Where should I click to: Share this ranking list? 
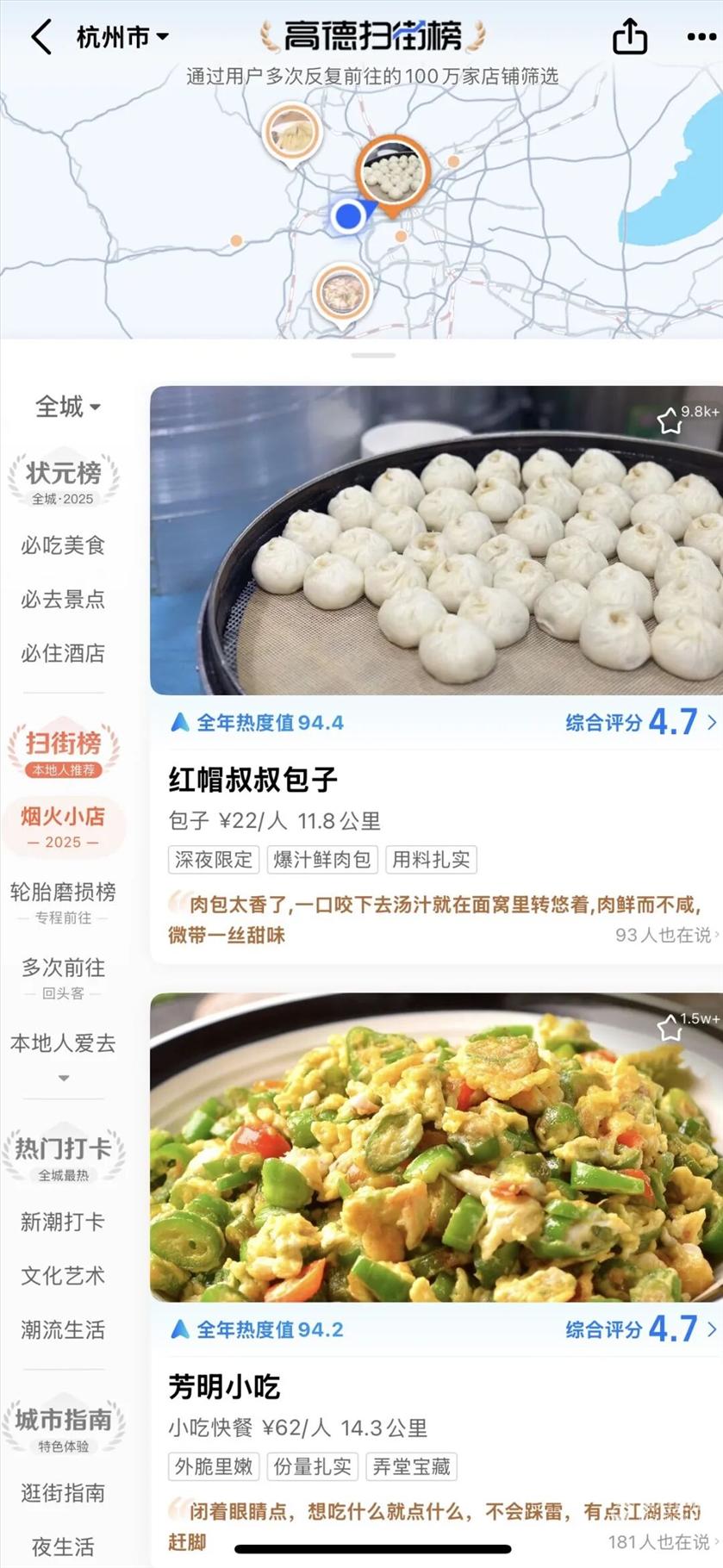tap(629, 37)
